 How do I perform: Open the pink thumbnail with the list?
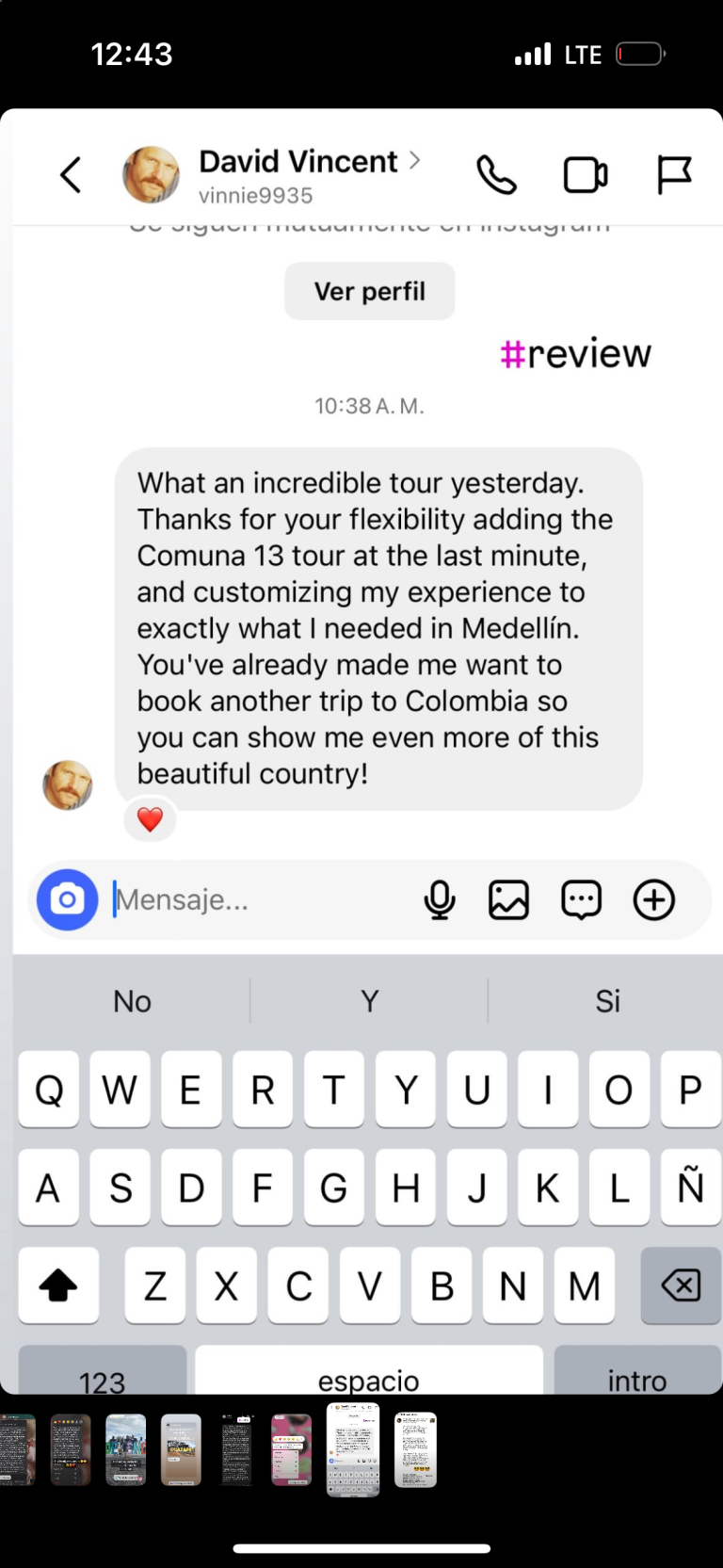point(292,1449)
